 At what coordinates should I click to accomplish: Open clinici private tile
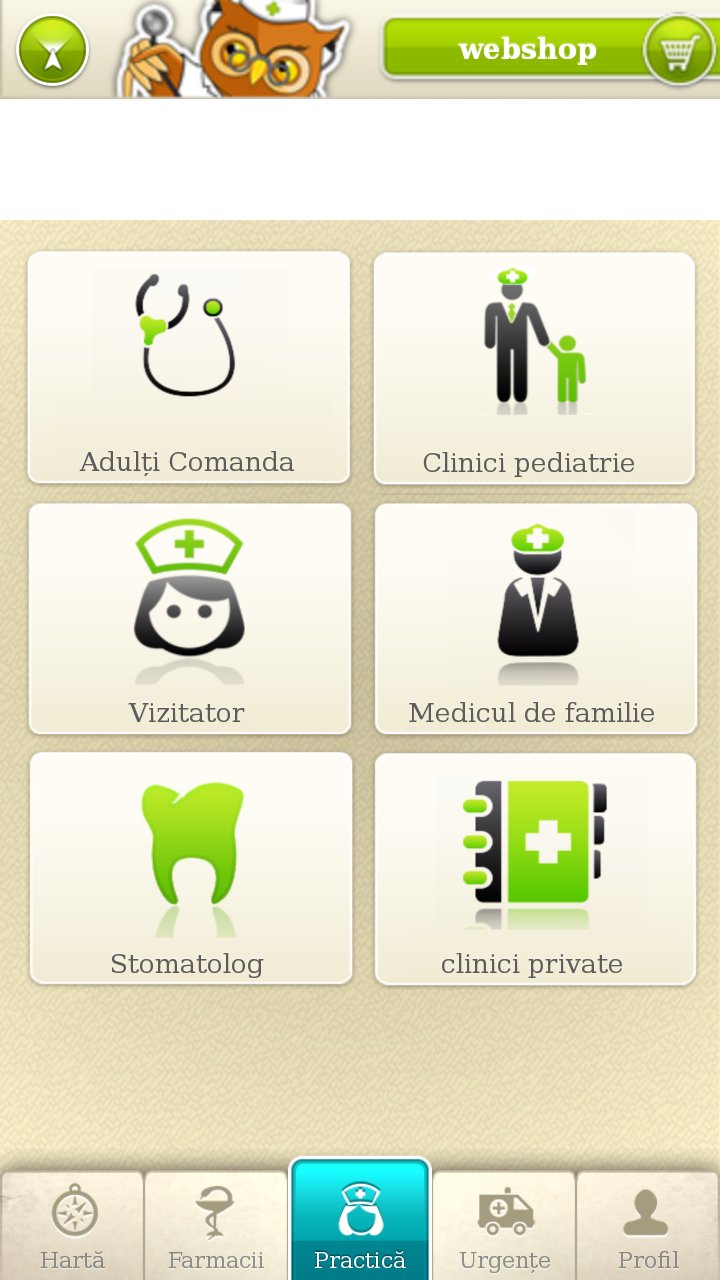(x=535, y=868)
